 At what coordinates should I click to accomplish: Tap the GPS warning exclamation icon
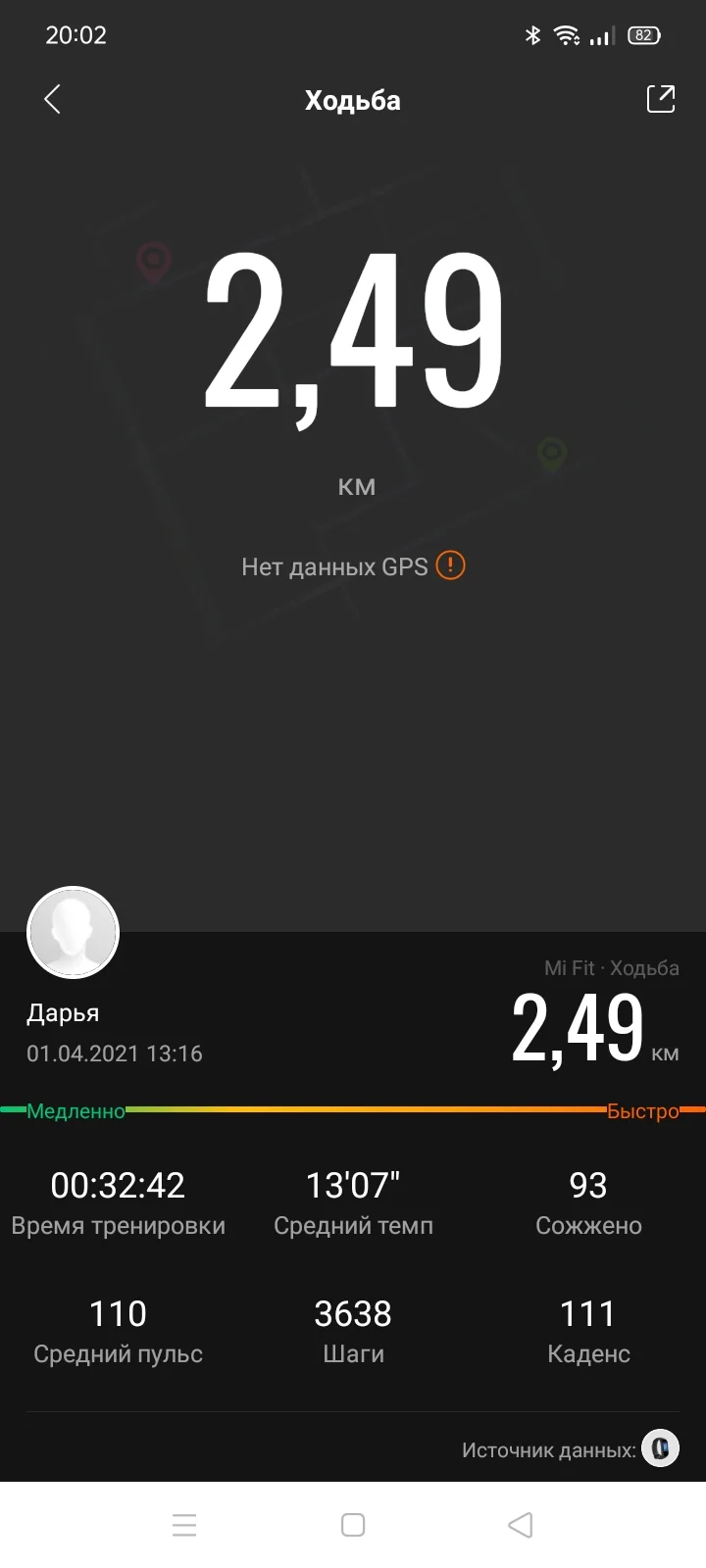coord(449,565)
